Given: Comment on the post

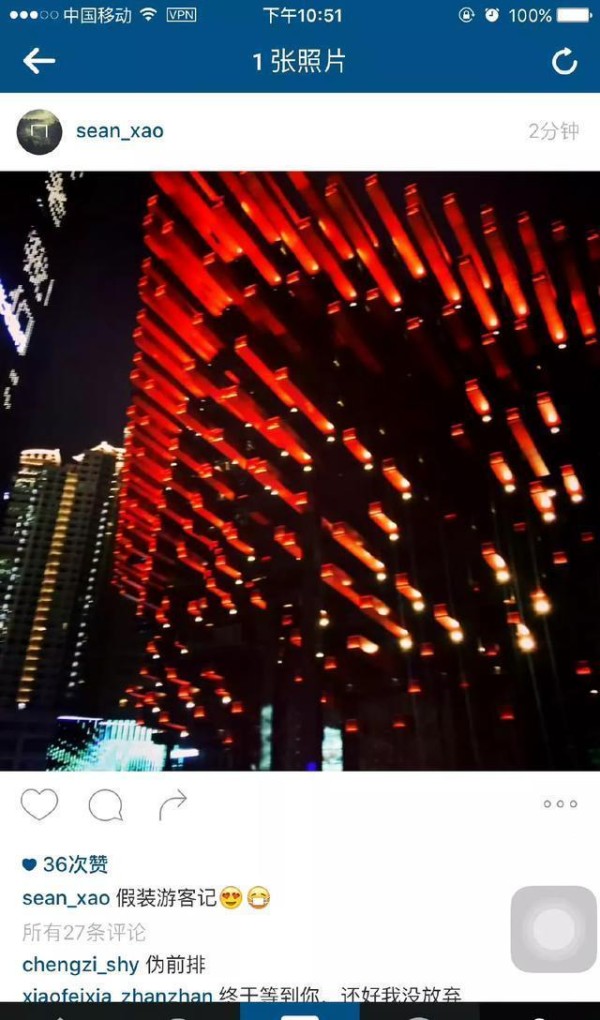Looking at the screenshot, I should tap(105, 804).
